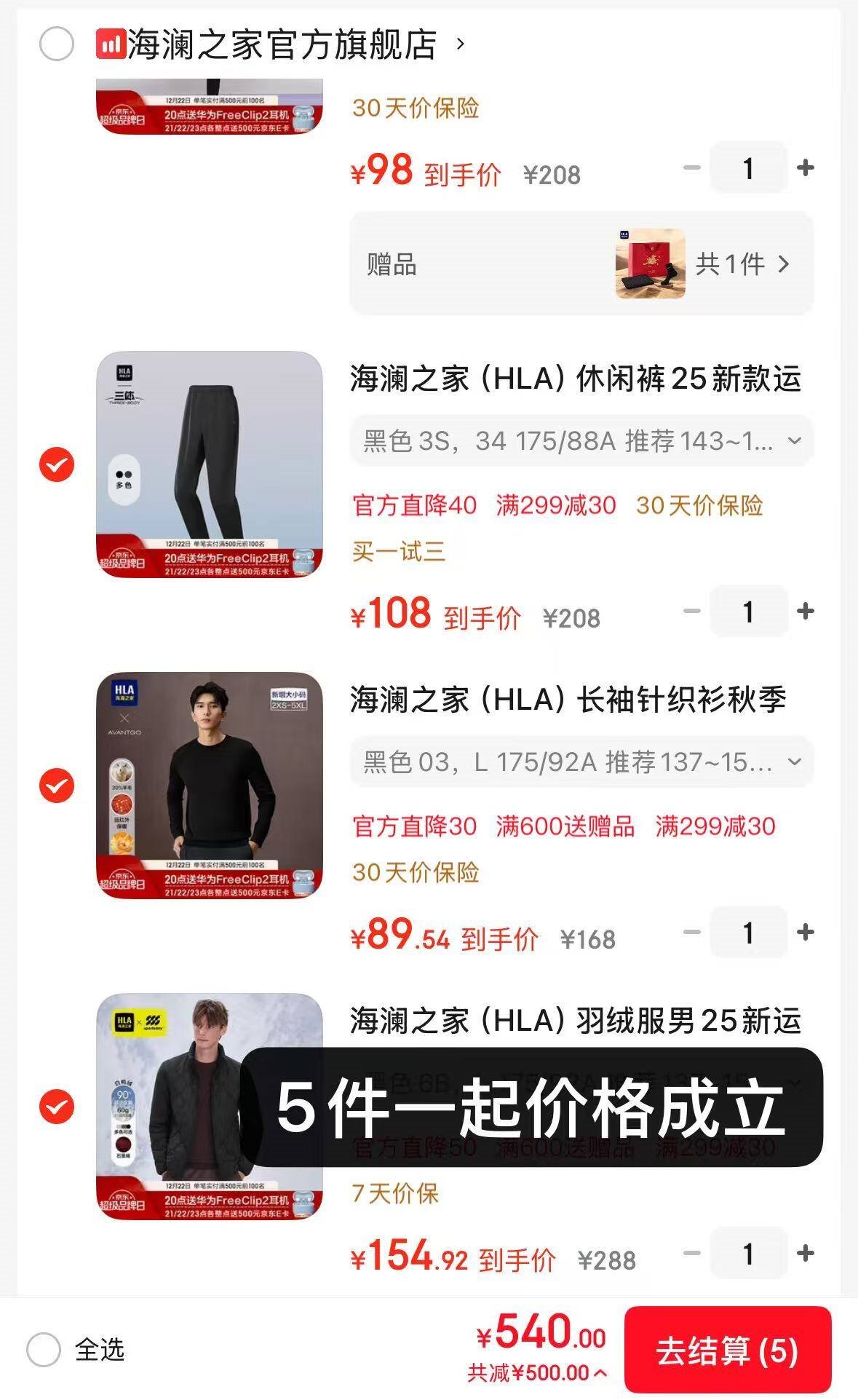Increase quantity of the ¥98 item
Screen dimensions: 858x1400
805,168
